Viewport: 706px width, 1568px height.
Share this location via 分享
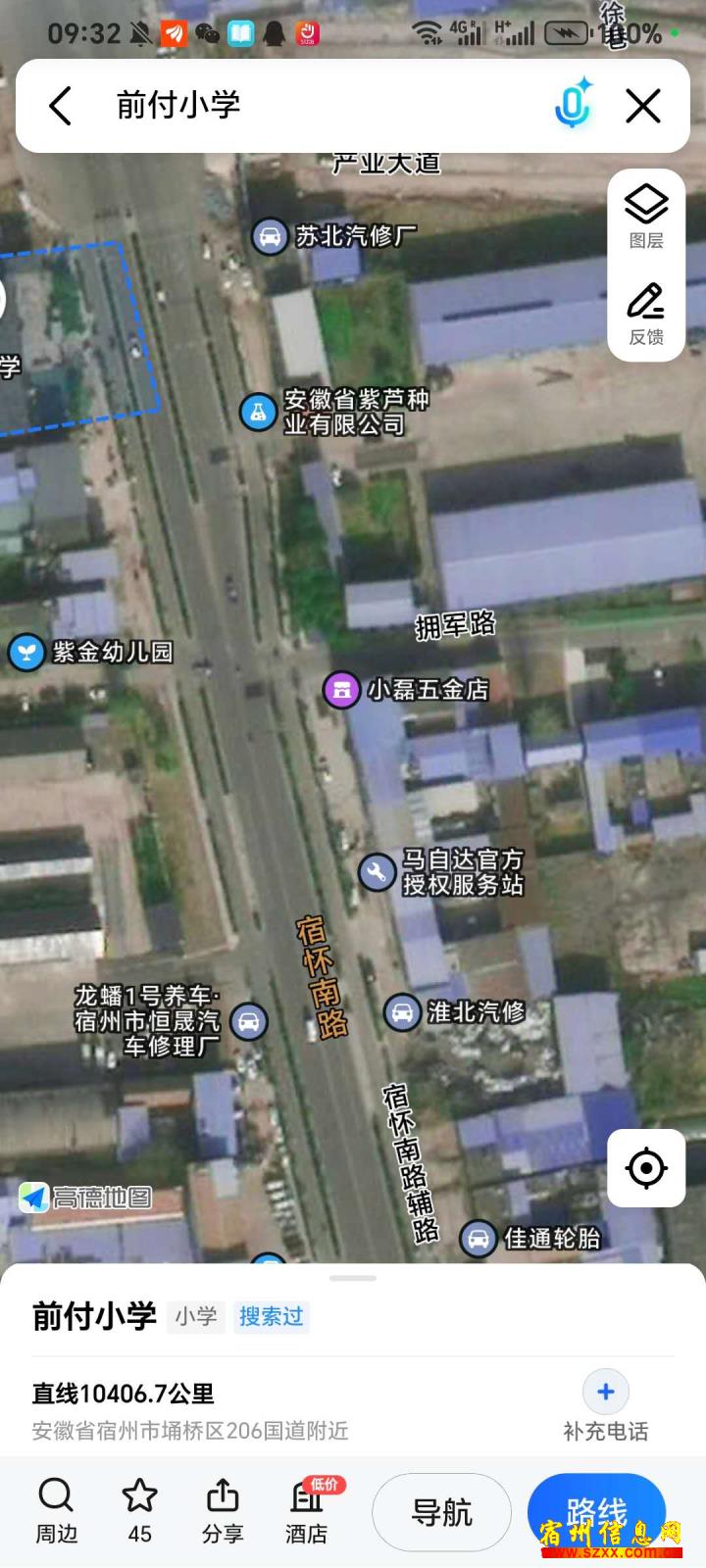(223, 1511)
